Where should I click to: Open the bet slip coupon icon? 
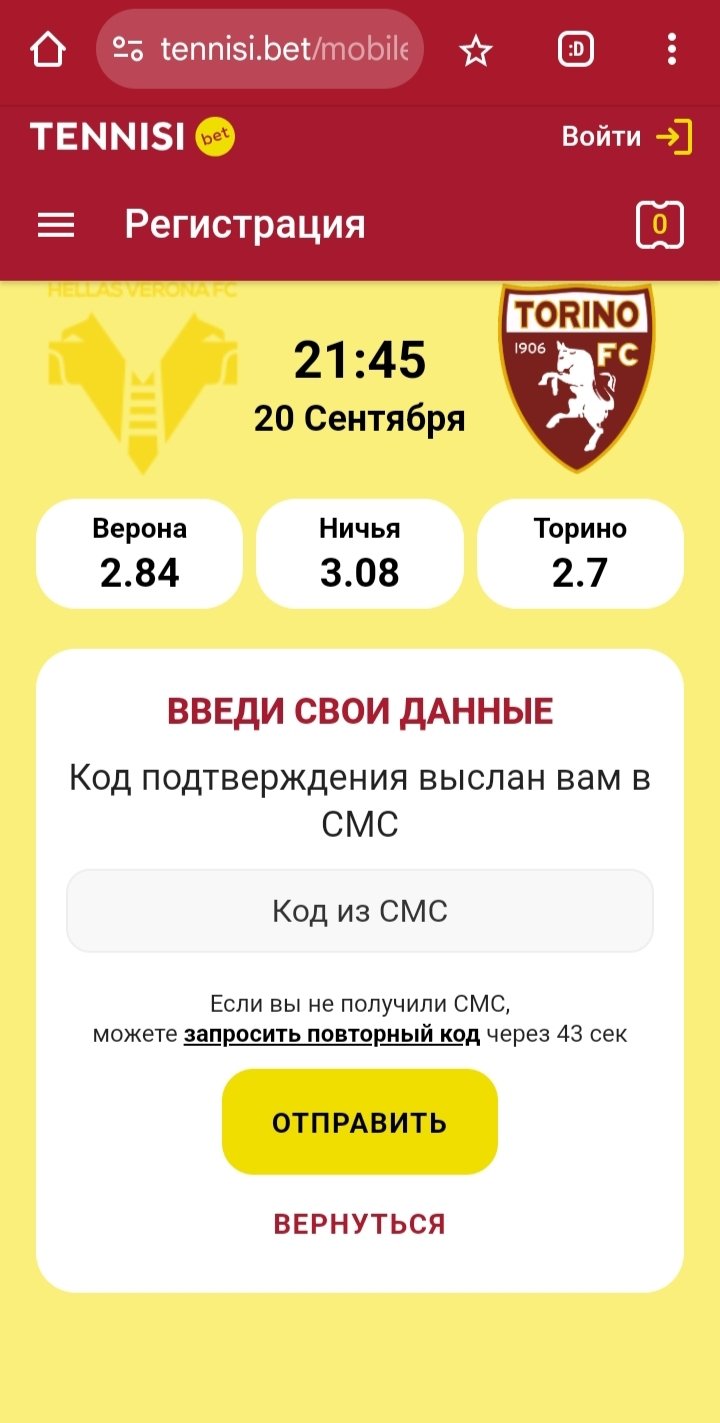[659, 225]
